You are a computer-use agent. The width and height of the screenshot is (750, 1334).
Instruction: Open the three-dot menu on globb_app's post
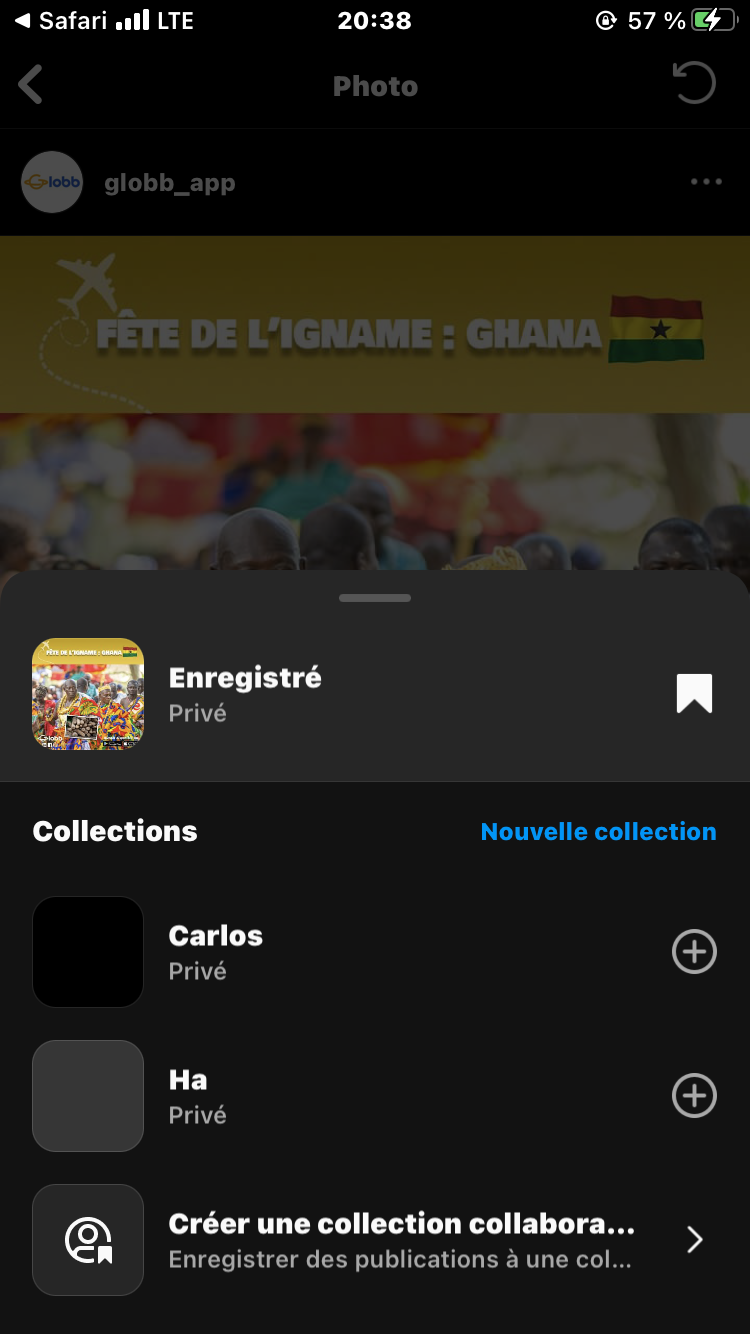tap(706, 182)
